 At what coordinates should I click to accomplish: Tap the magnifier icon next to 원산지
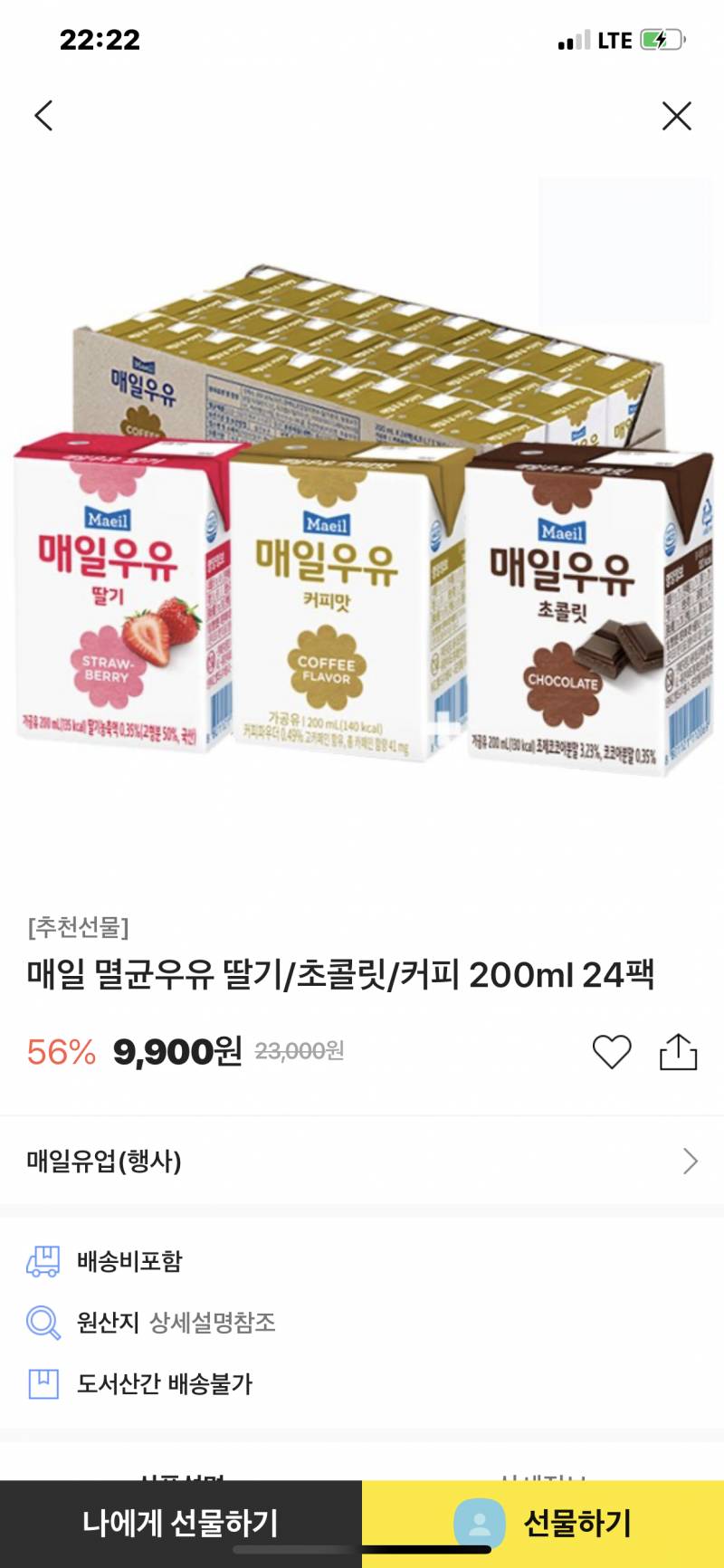(42, 1324)
